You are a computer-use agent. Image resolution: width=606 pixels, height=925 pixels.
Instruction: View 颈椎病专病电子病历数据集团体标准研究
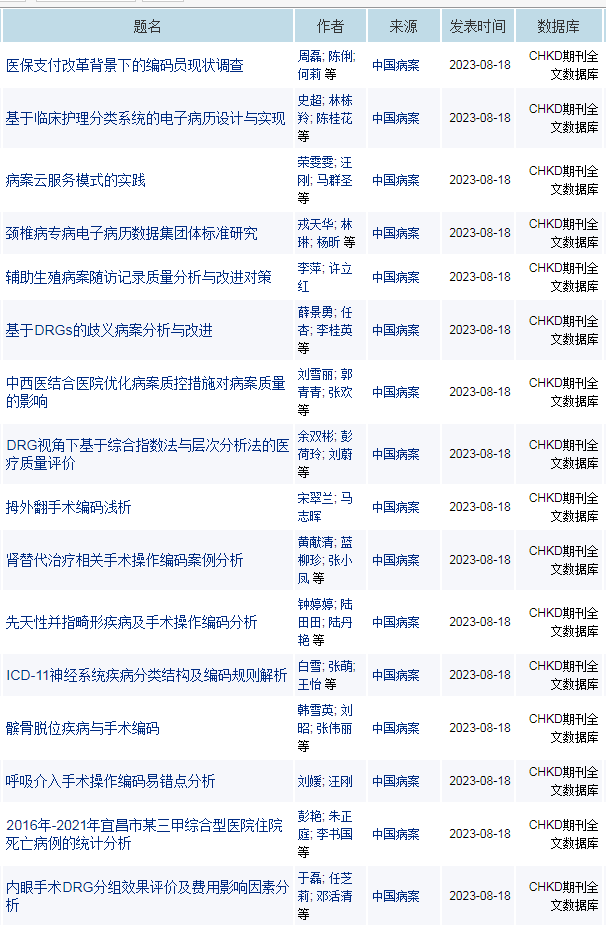pyautogui.click(x=131, y=233)
